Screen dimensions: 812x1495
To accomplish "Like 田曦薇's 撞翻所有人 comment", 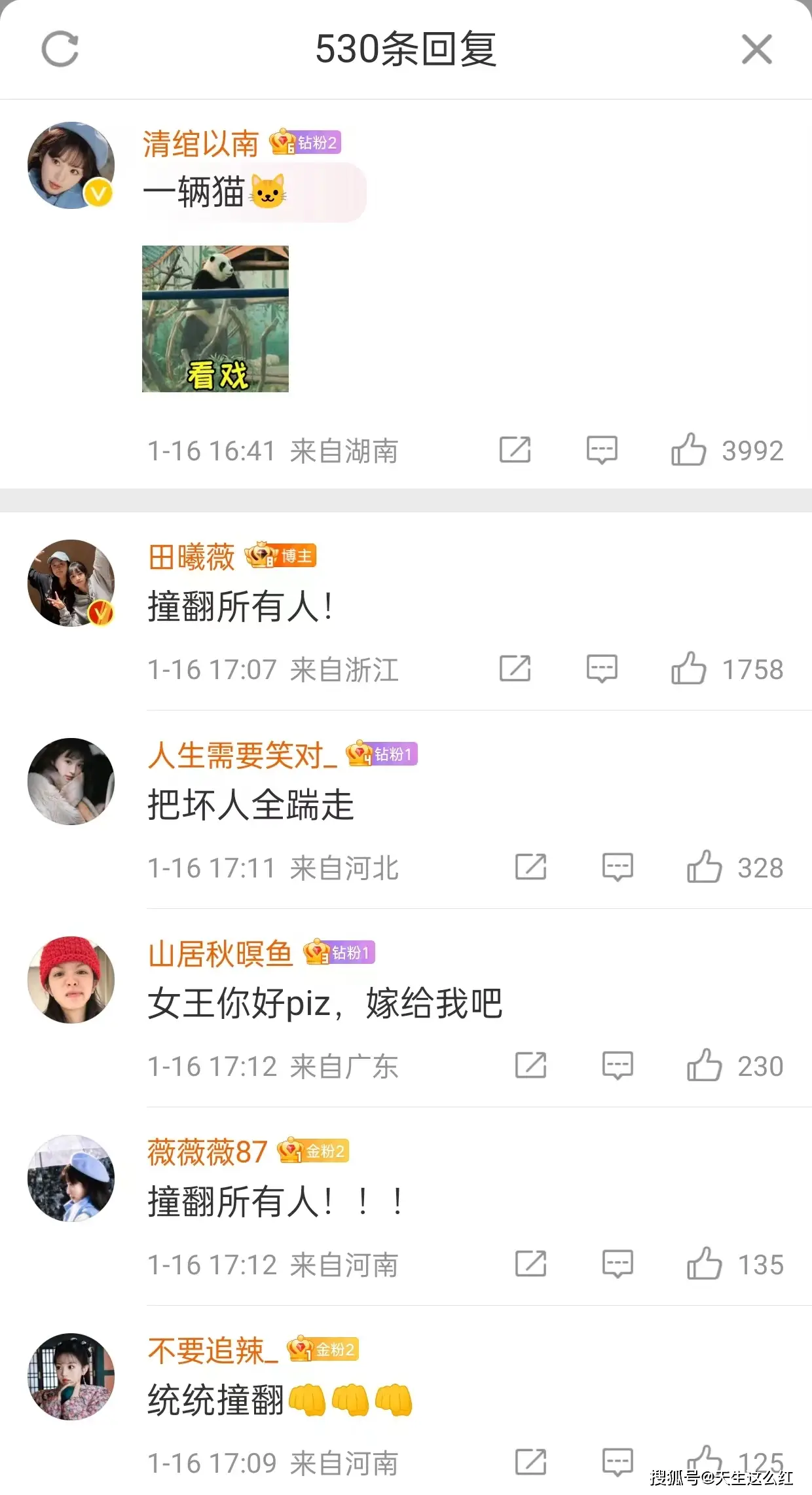I will [x=688, y=669].
